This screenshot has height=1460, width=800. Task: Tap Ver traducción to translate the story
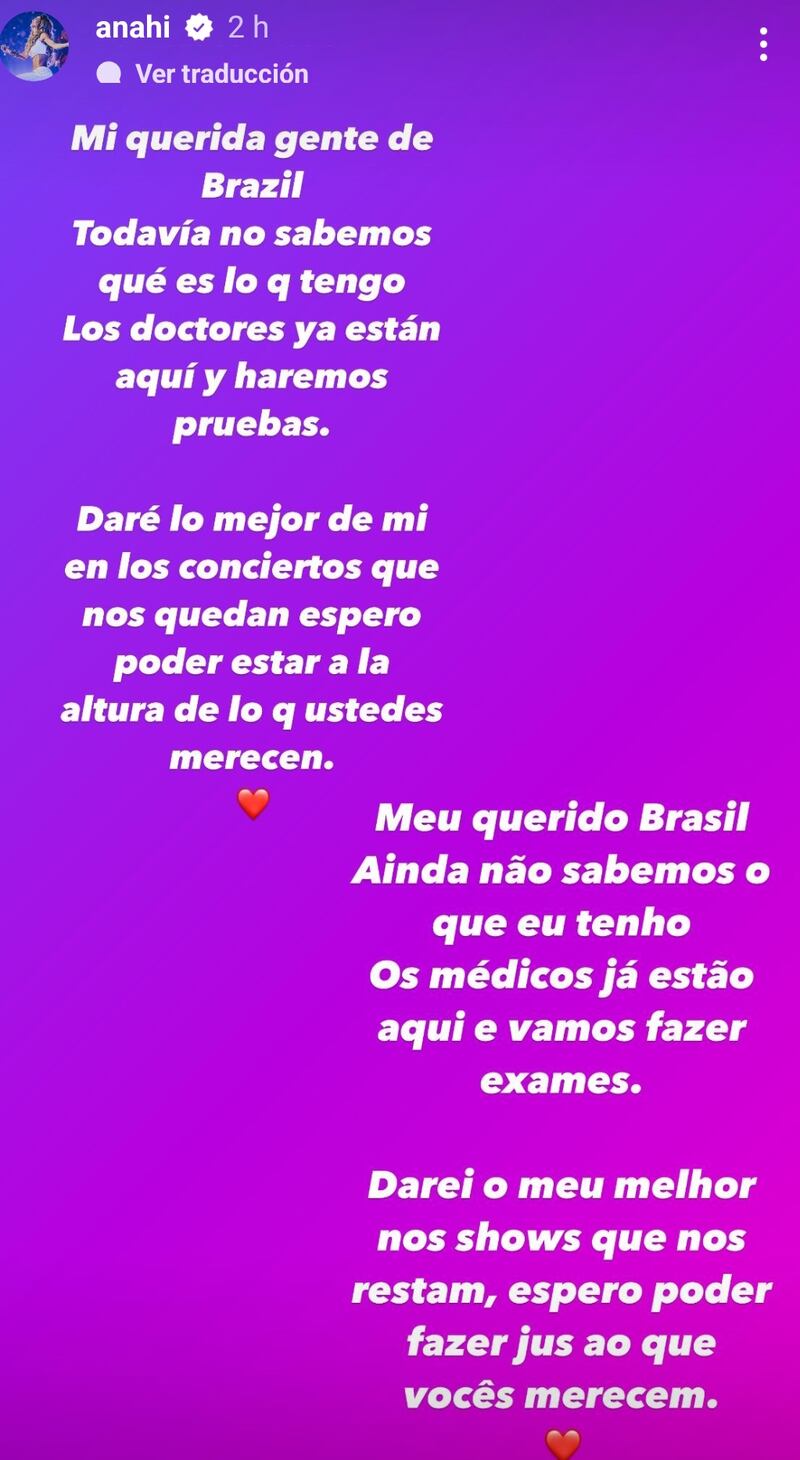click(x=220, y=73)
